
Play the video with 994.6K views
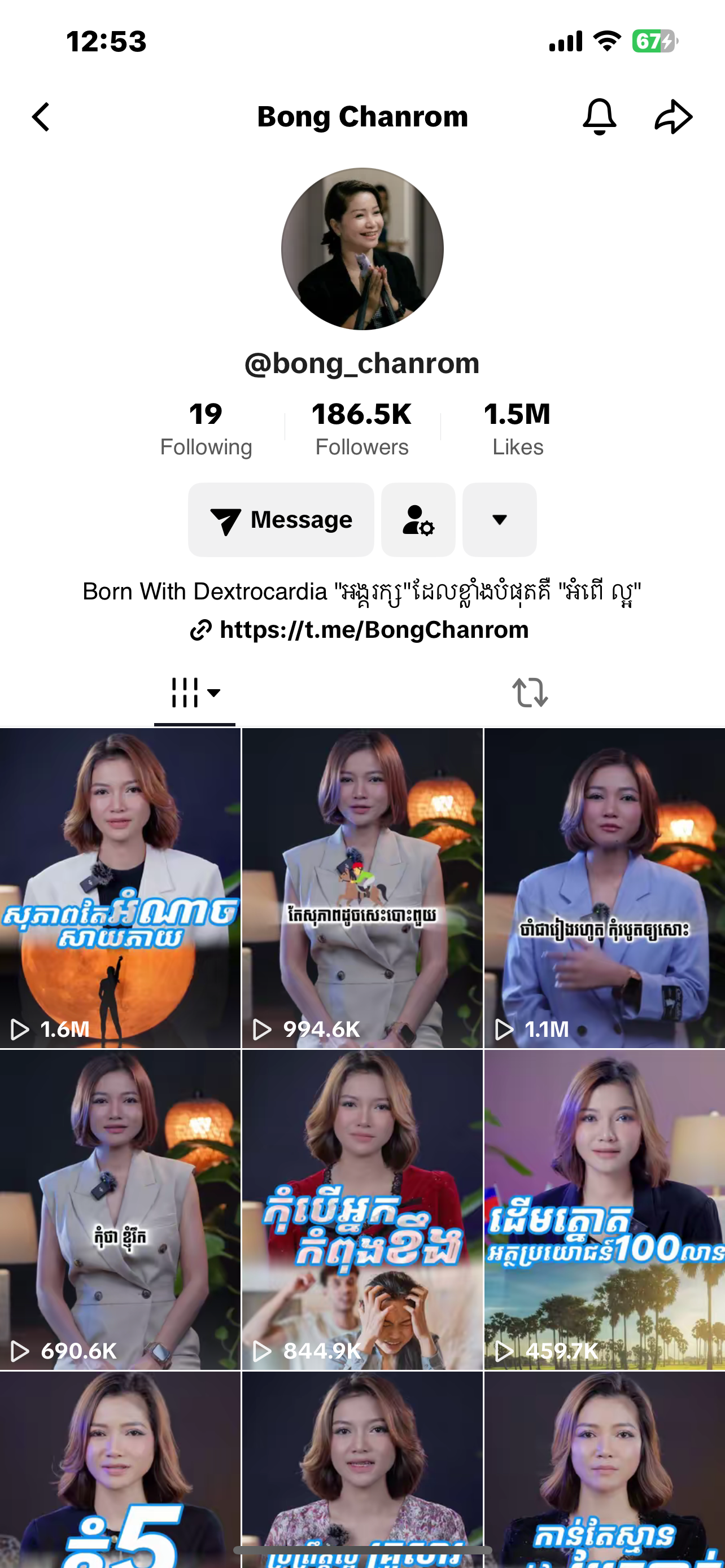[x=362, y=887]
